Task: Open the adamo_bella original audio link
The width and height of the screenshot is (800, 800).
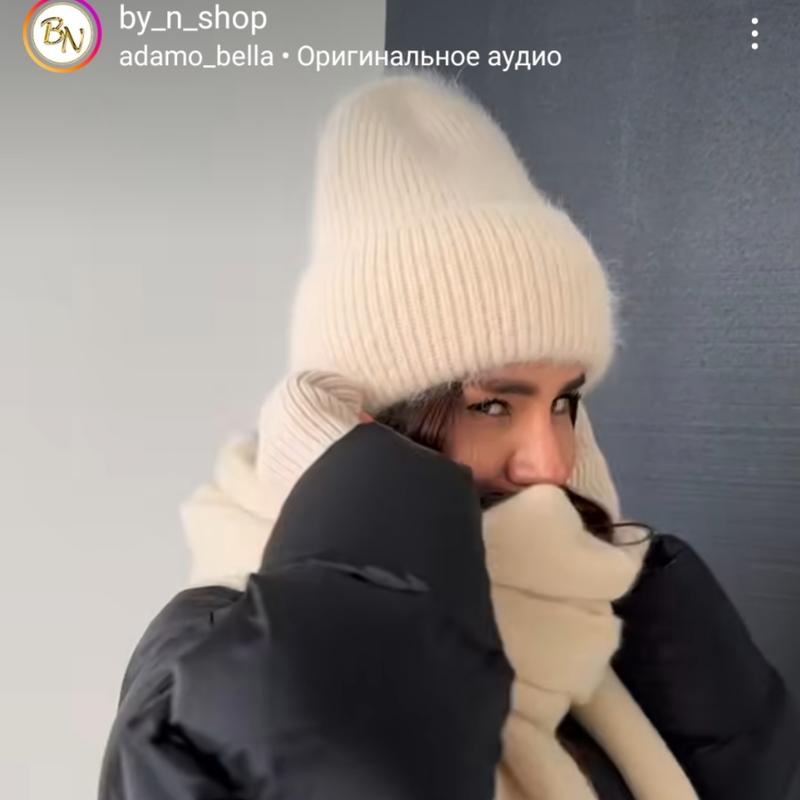Action: [x=339, y=56]
